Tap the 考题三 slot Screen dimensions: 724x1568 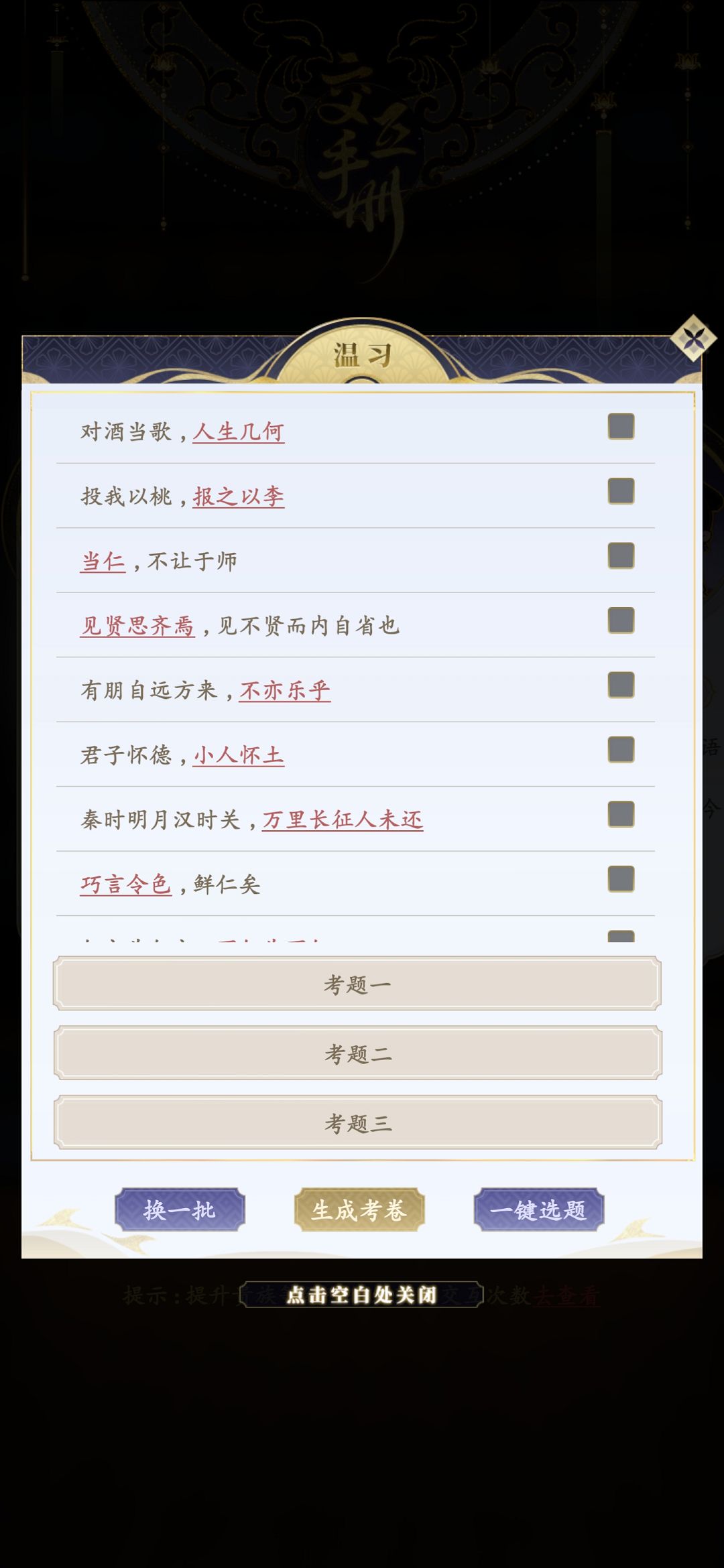[357, 1122]
